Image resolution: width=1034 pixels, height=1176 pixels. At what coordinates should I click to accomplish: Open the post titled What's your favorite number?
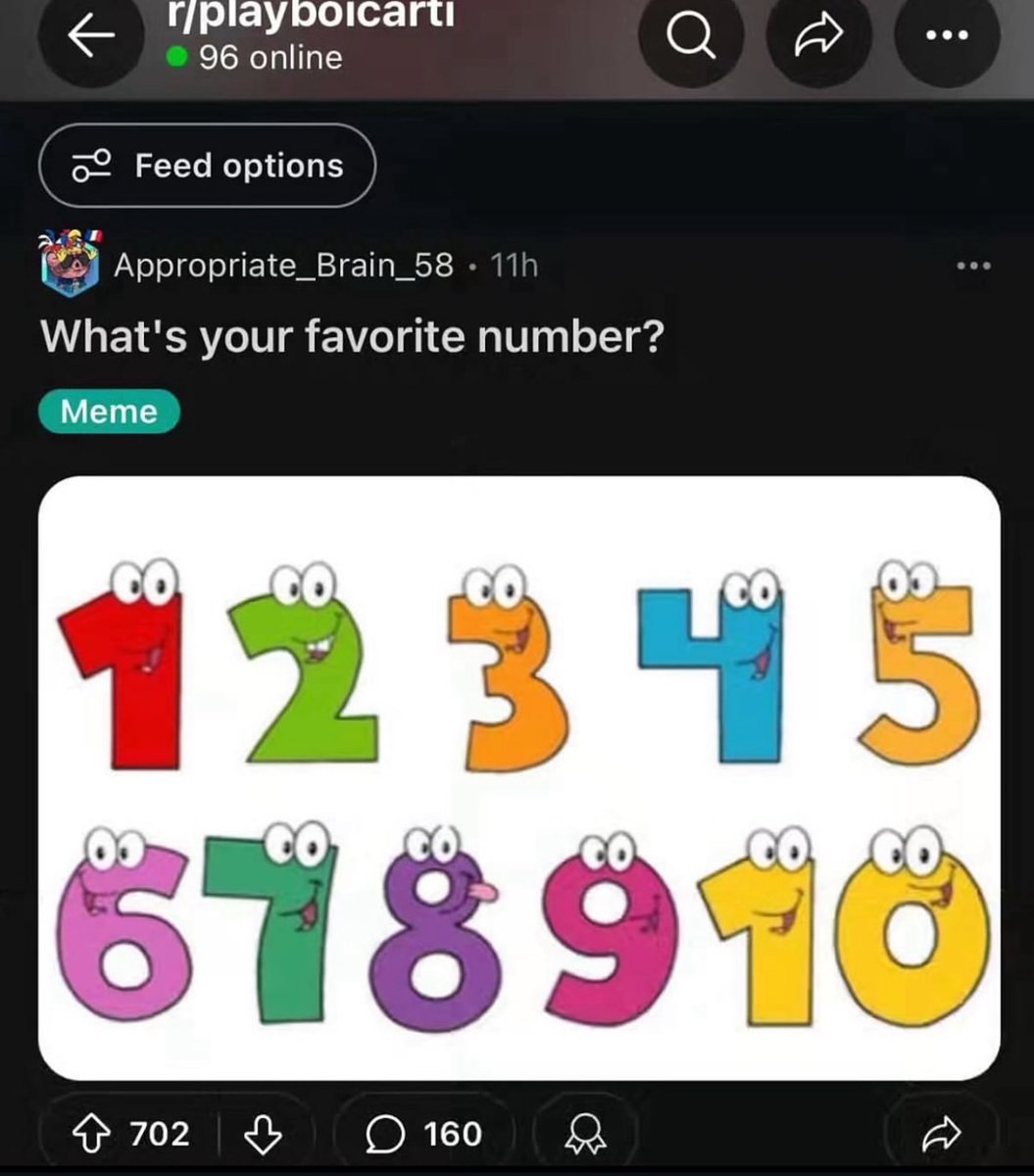[x=353, y=338]
